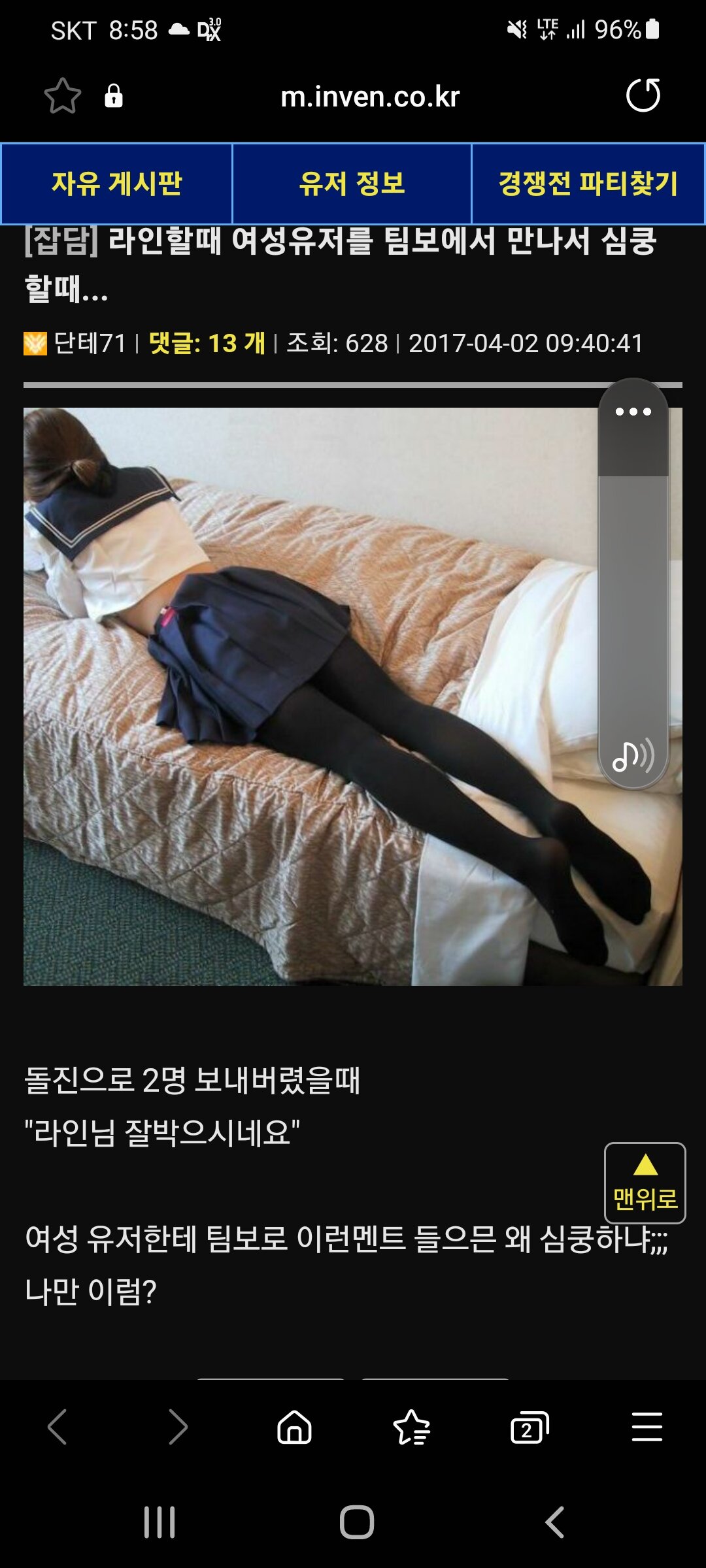Bookmark this page with the star icon
The image size is (706, 1568).
63,96
